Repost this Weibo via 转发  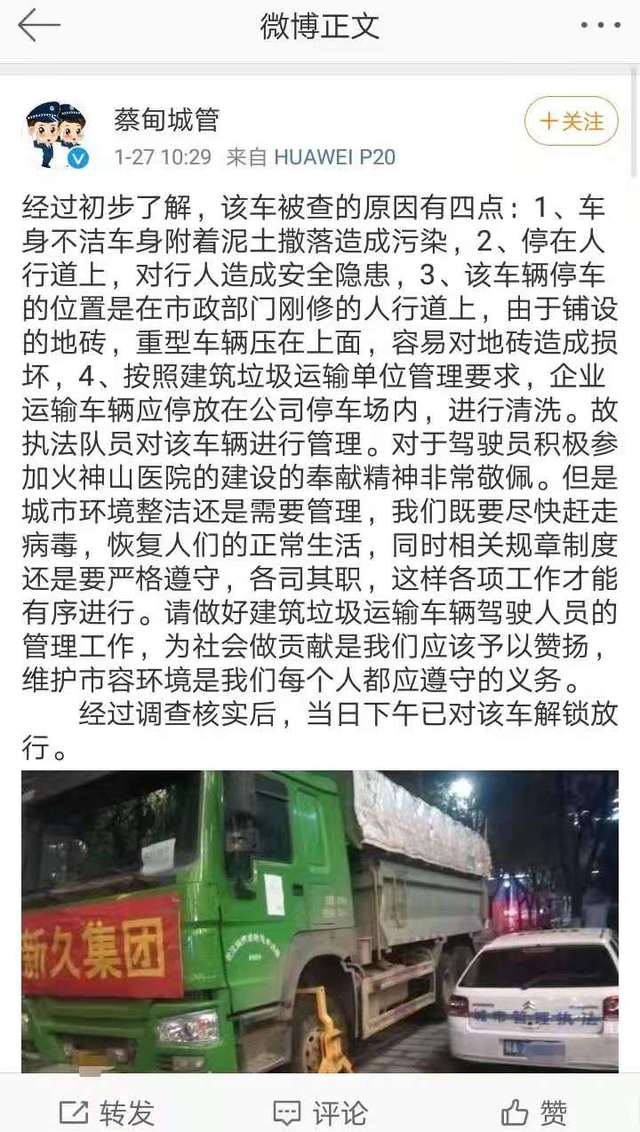108,1110
